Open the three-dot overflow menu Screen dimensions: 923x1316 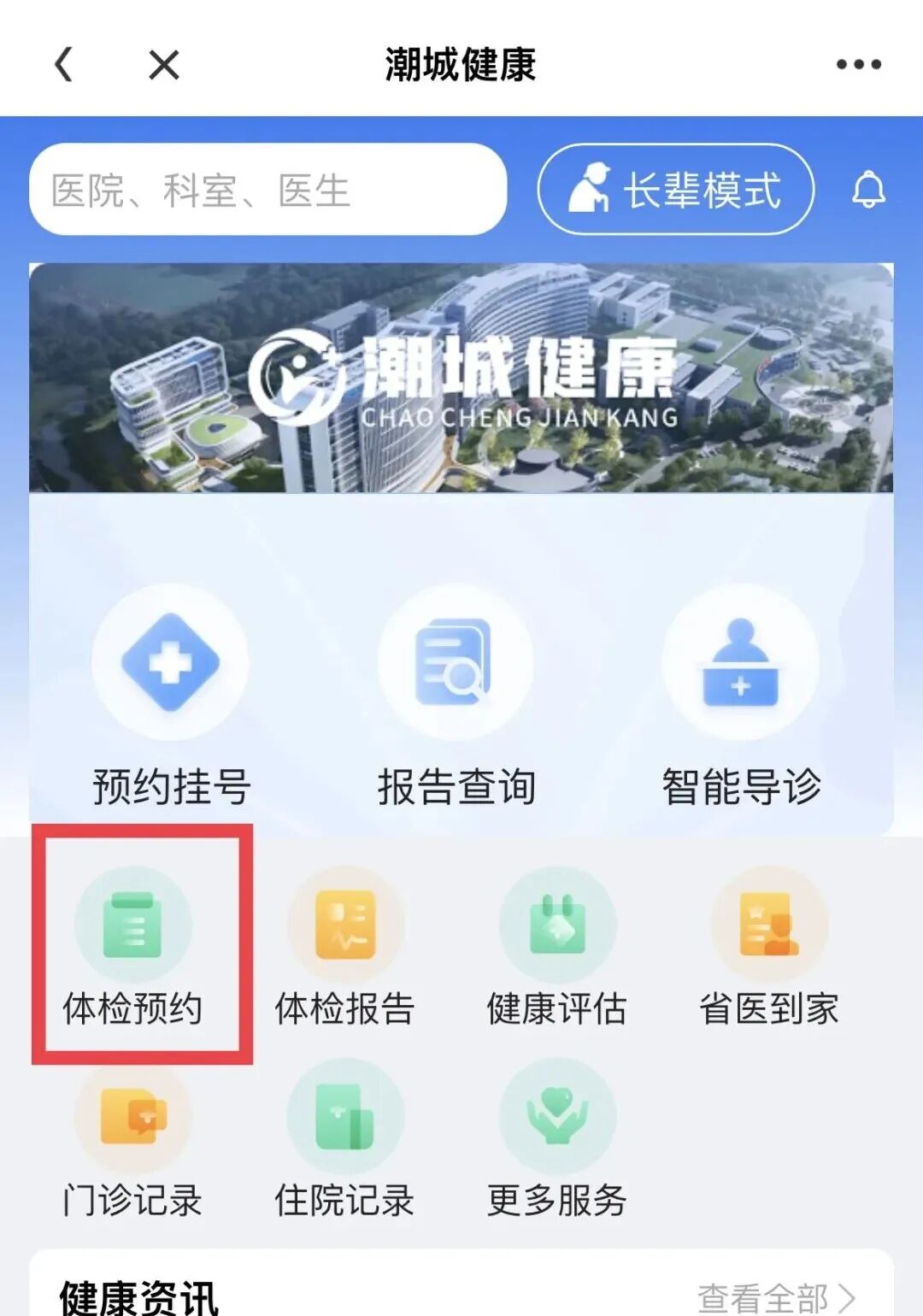coord(858,64)
